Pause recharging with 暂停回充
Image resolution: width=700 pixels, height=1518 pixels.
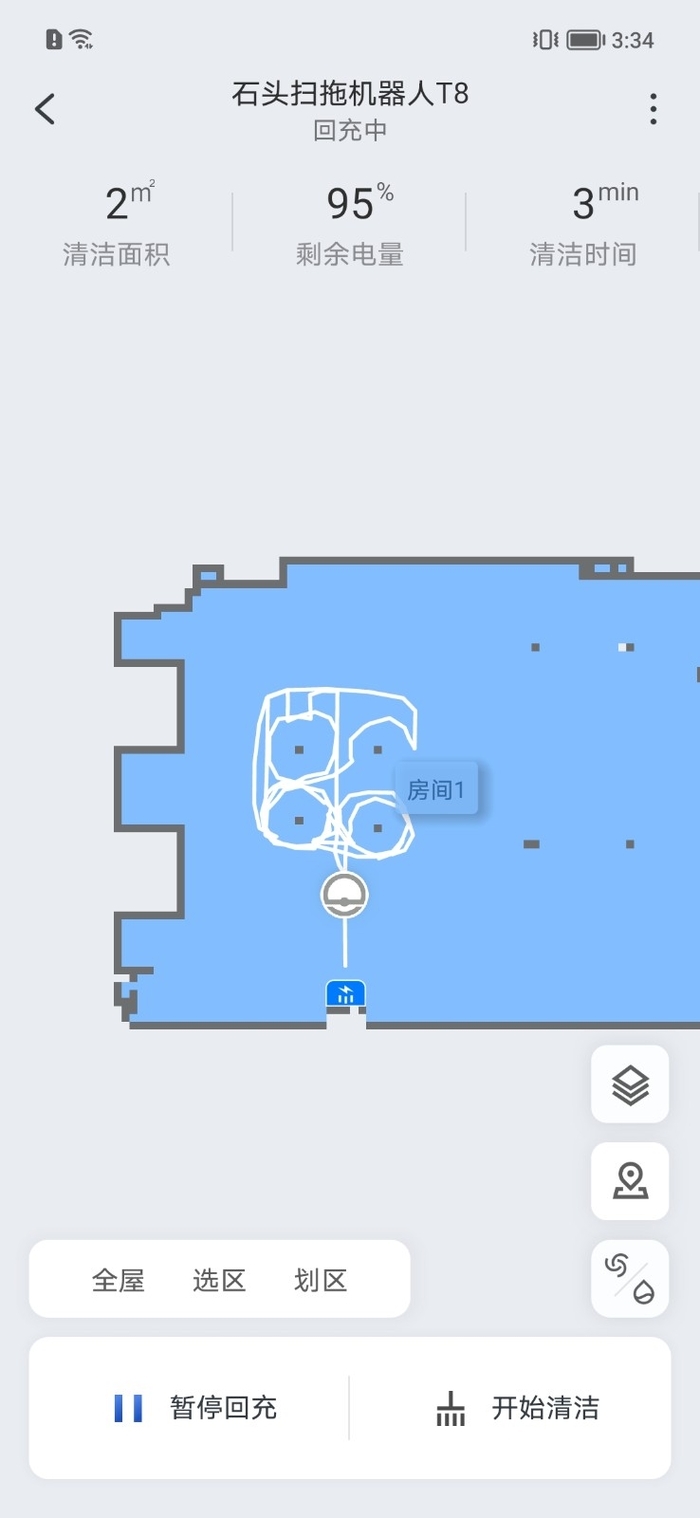pyautogui.click(x=195, y=1408)
